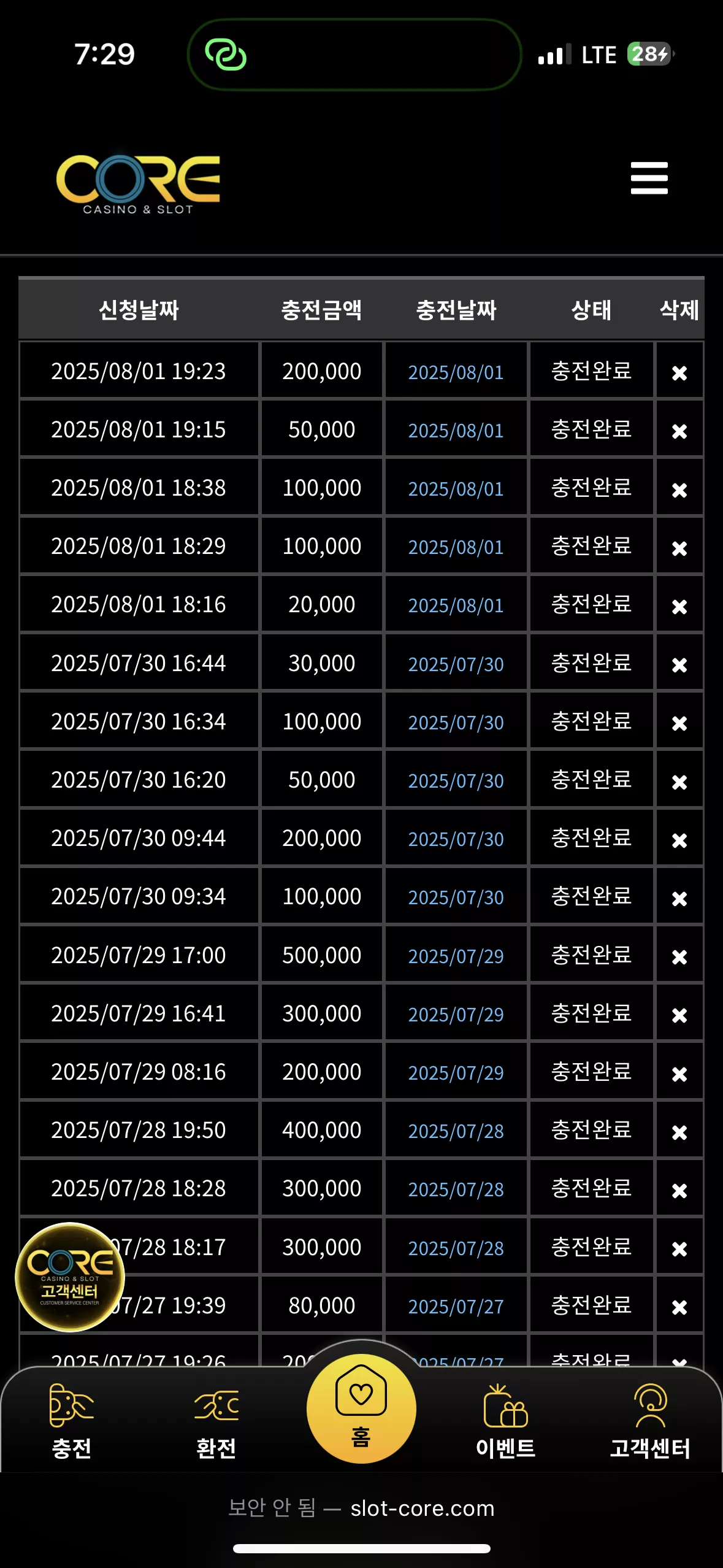The image size is (723, 1568).
Task: Delete the 2025/08/01 19:23 charge record
Action: [x=679, y=372]
